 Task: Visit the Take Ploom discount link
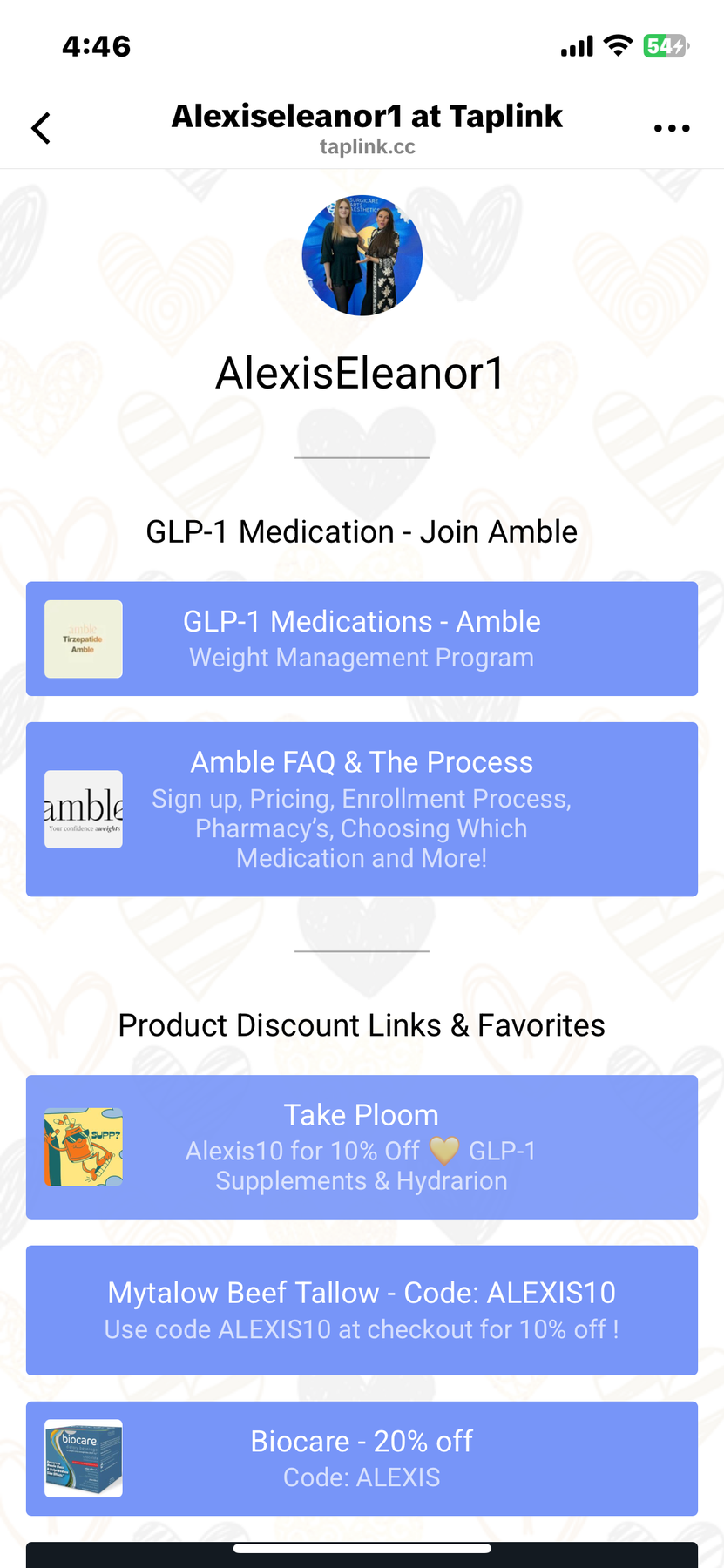tap(362, 1146)
